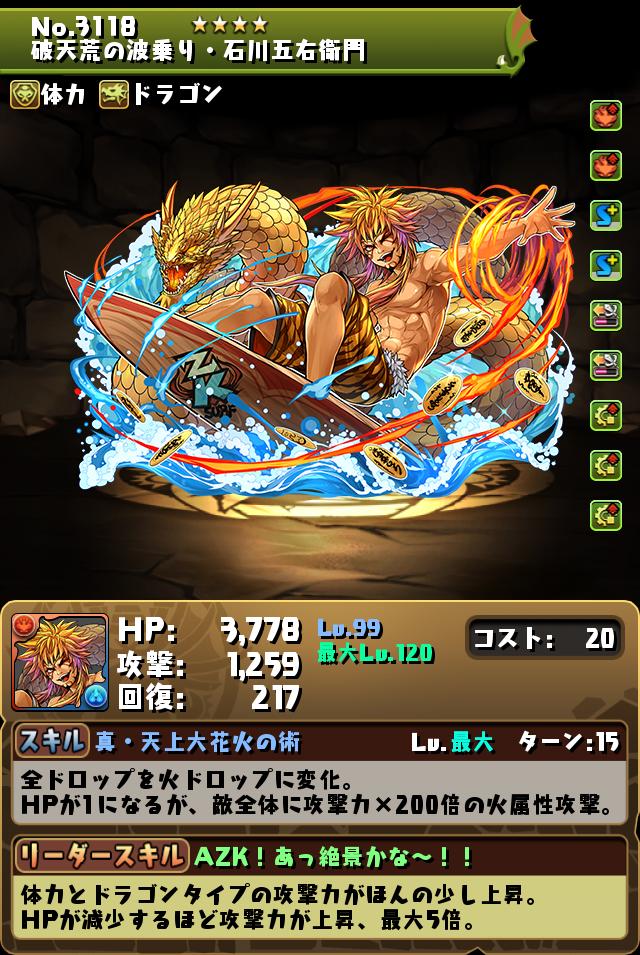Open the スキル section header
640x955 pixels.
tap(51, 742)
